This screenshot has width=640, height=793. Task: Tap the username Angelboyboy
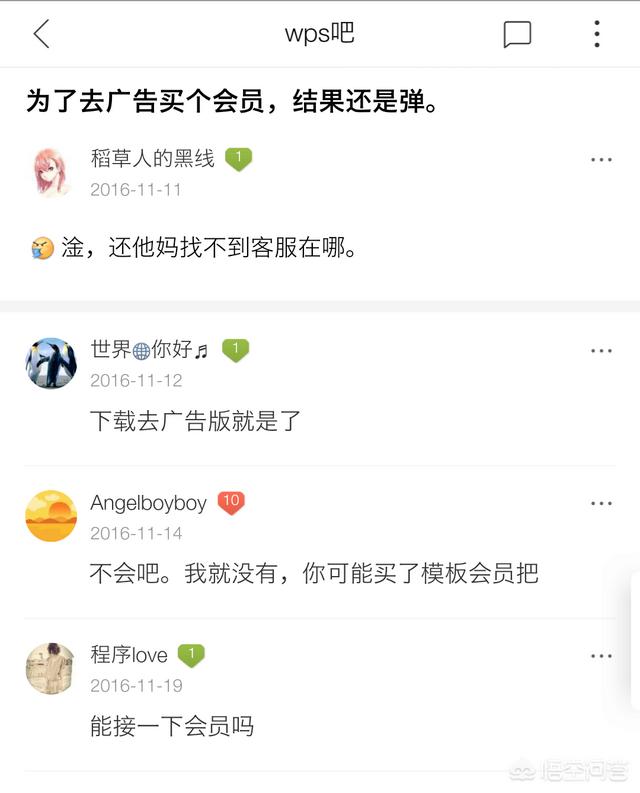(148, 503)
